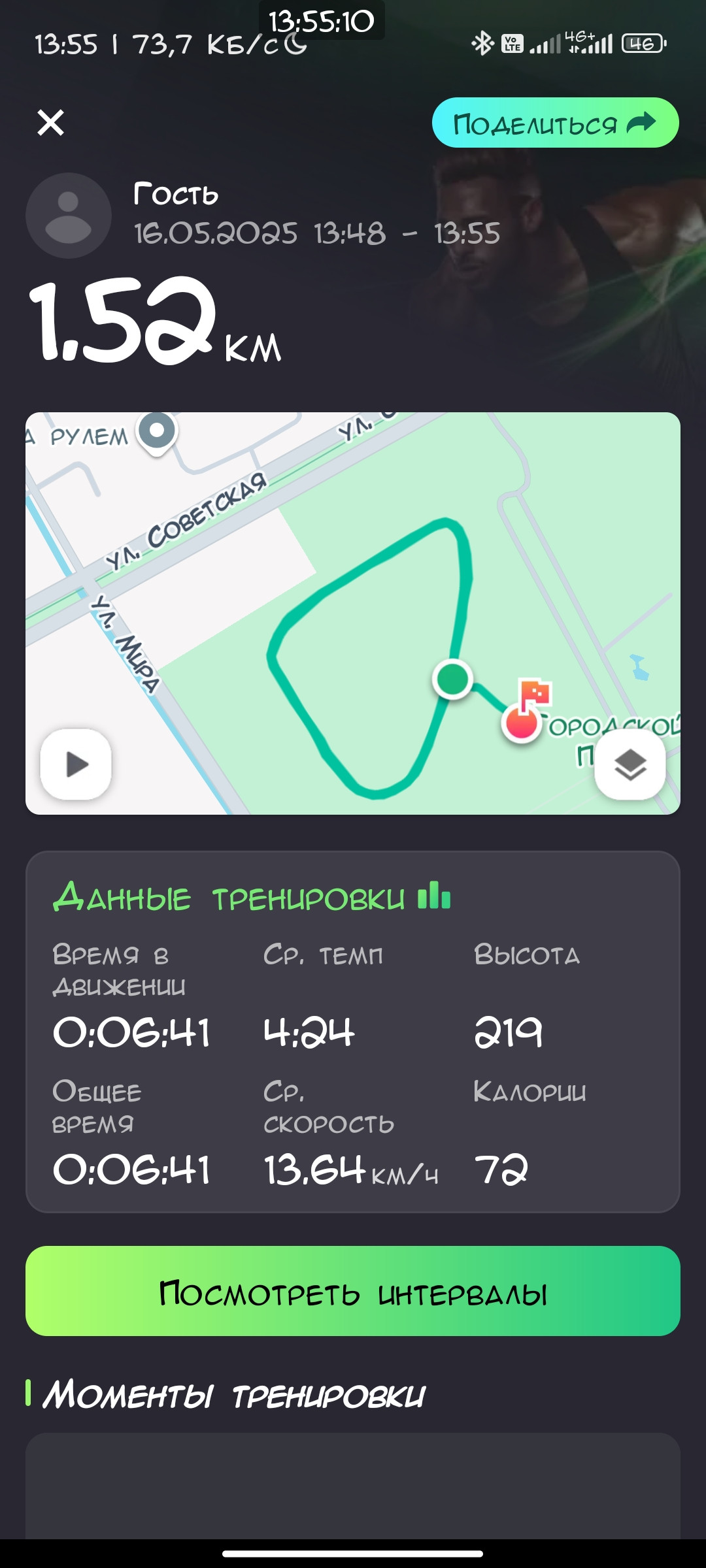This screenshot has width=706, height=1568.
Task: Open the Гость profile avatar
Action: (x=69, y=216)
